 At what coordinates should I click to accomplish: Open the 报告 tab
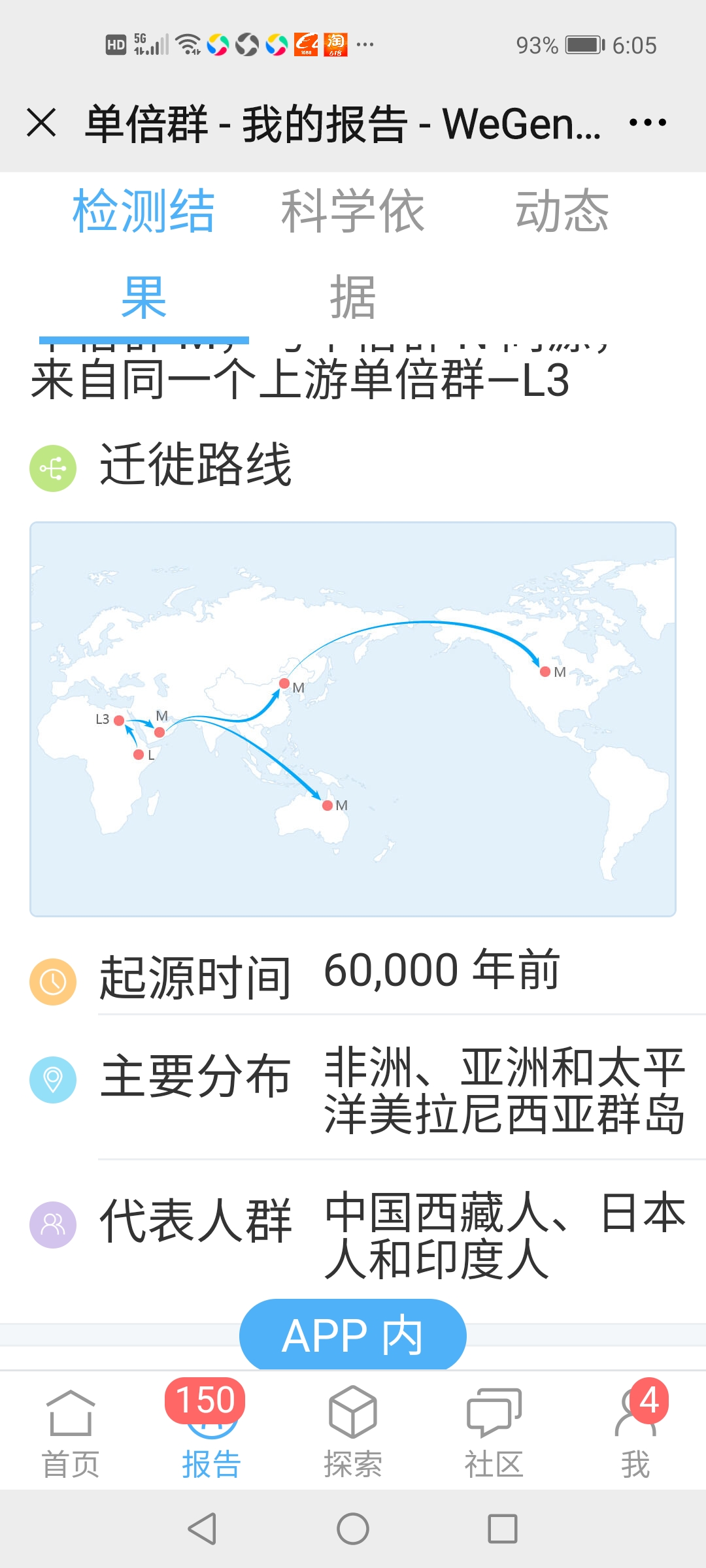pos(212,1433)
